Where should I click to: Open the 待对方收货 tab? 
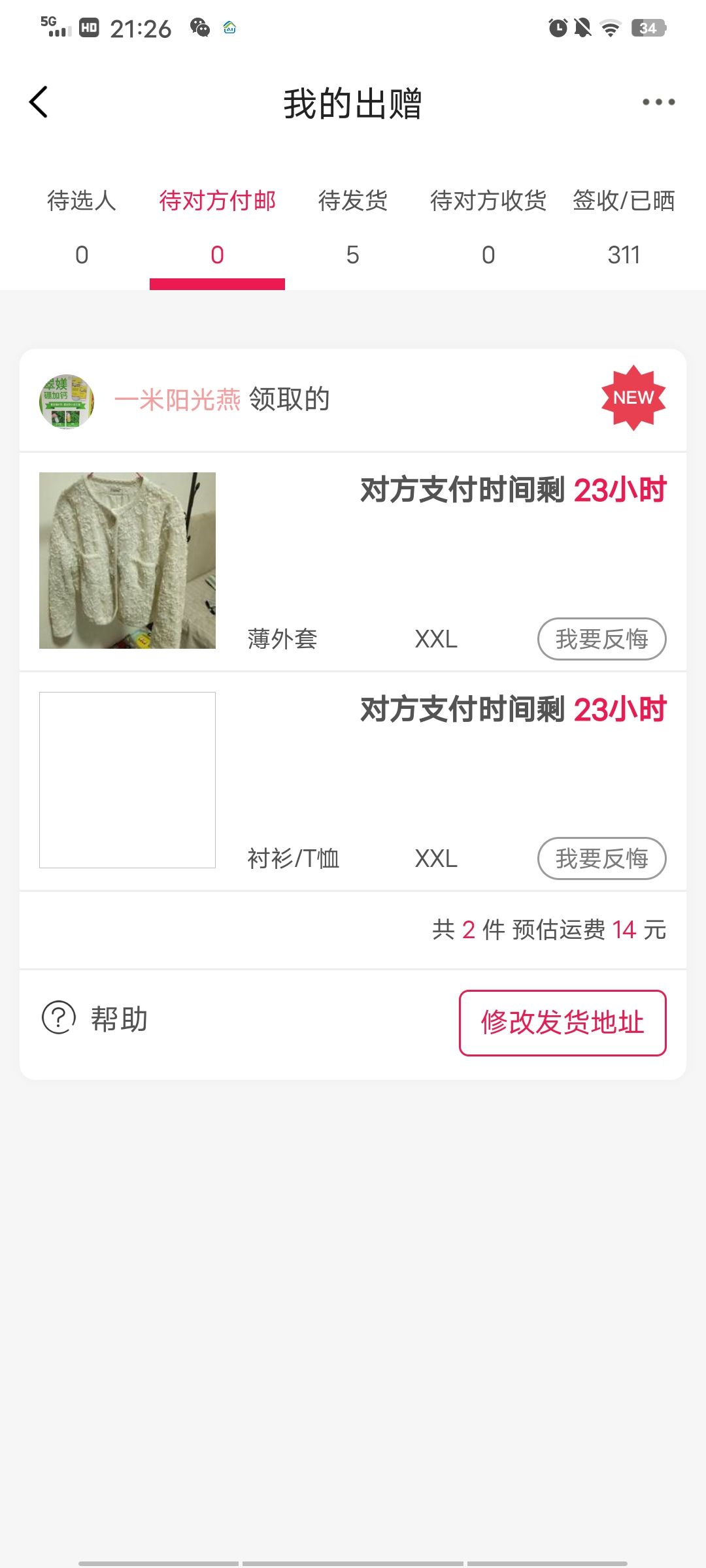tap(488, 225)
